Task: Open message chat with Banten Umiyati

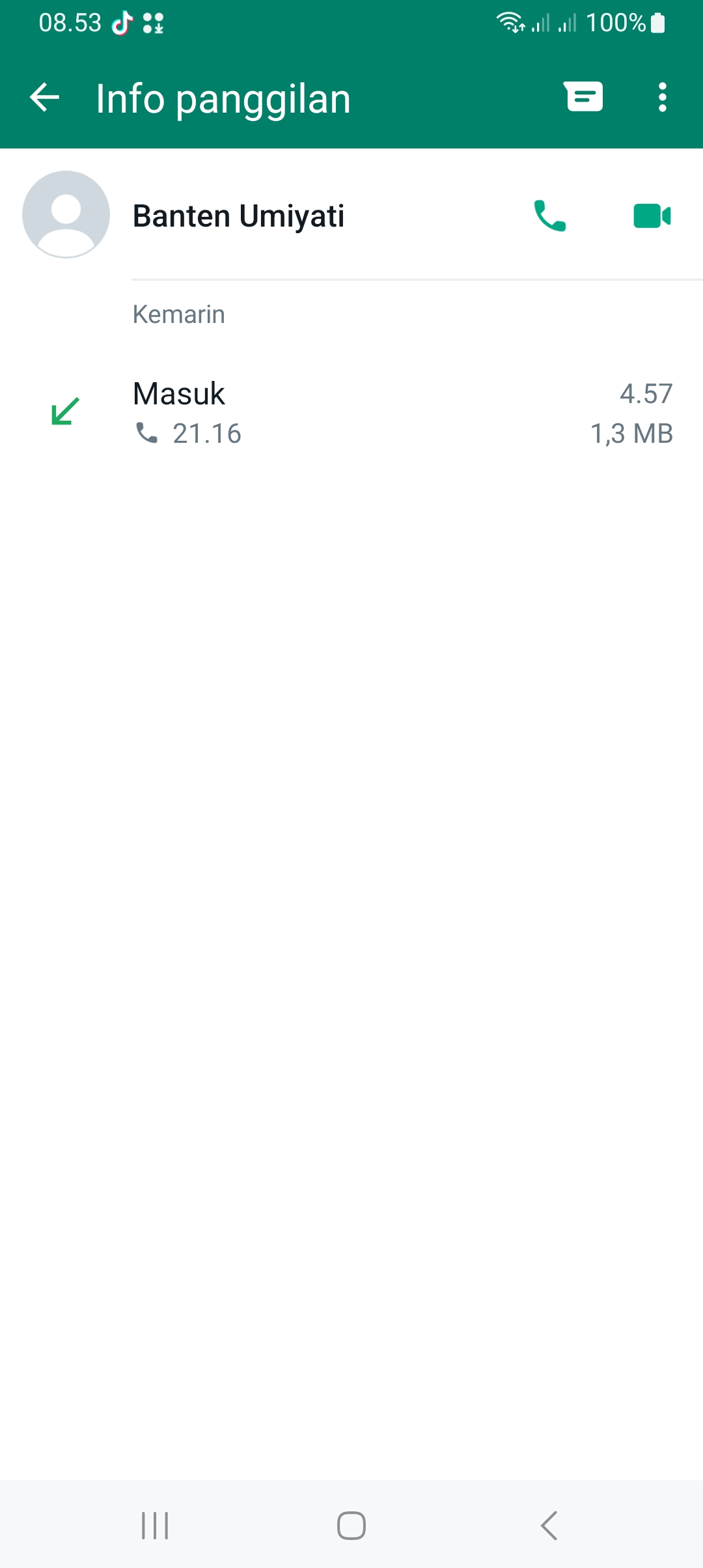Action: pos(584,97)
